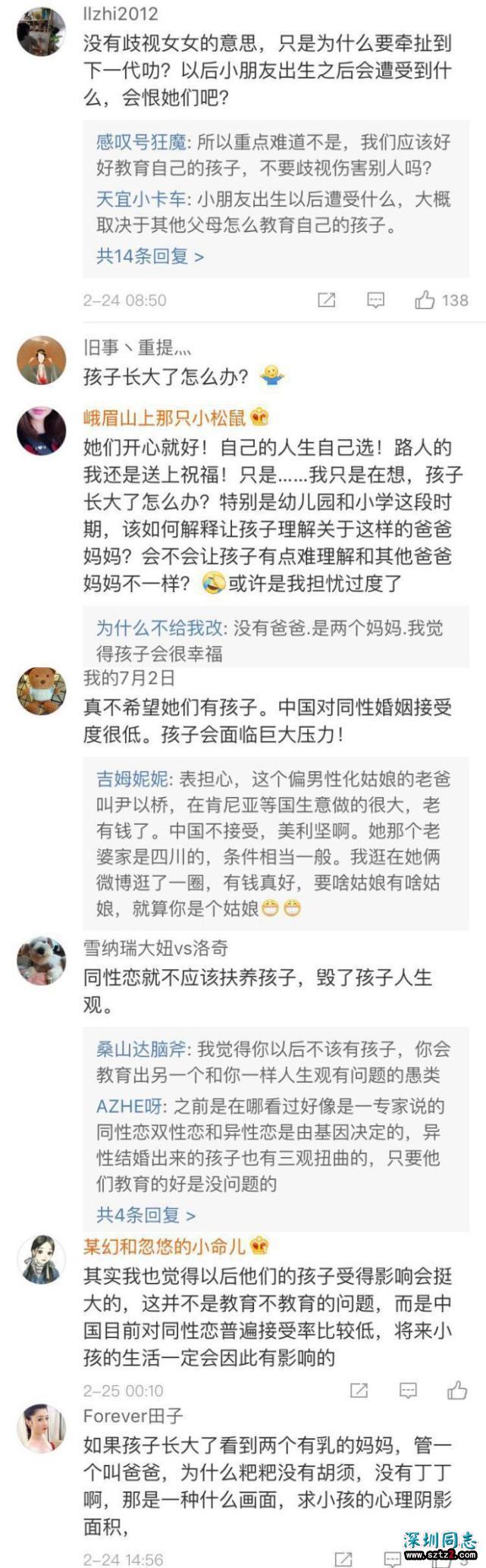The image size is (486, 1568).
Task: Open 我的7月2日's avatar
Action: tap(41, 691)
